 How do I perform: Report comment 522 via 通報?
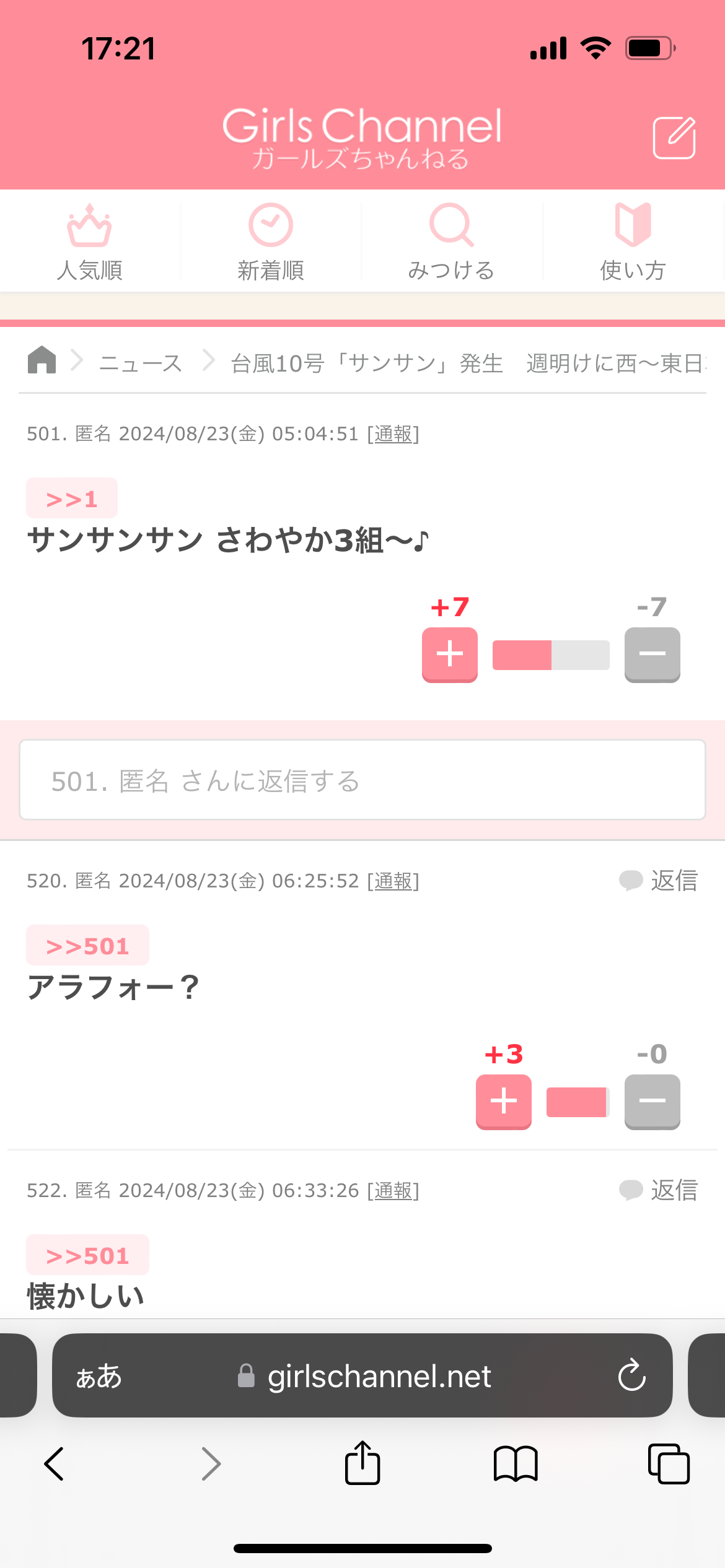[x=393, y=1190]
